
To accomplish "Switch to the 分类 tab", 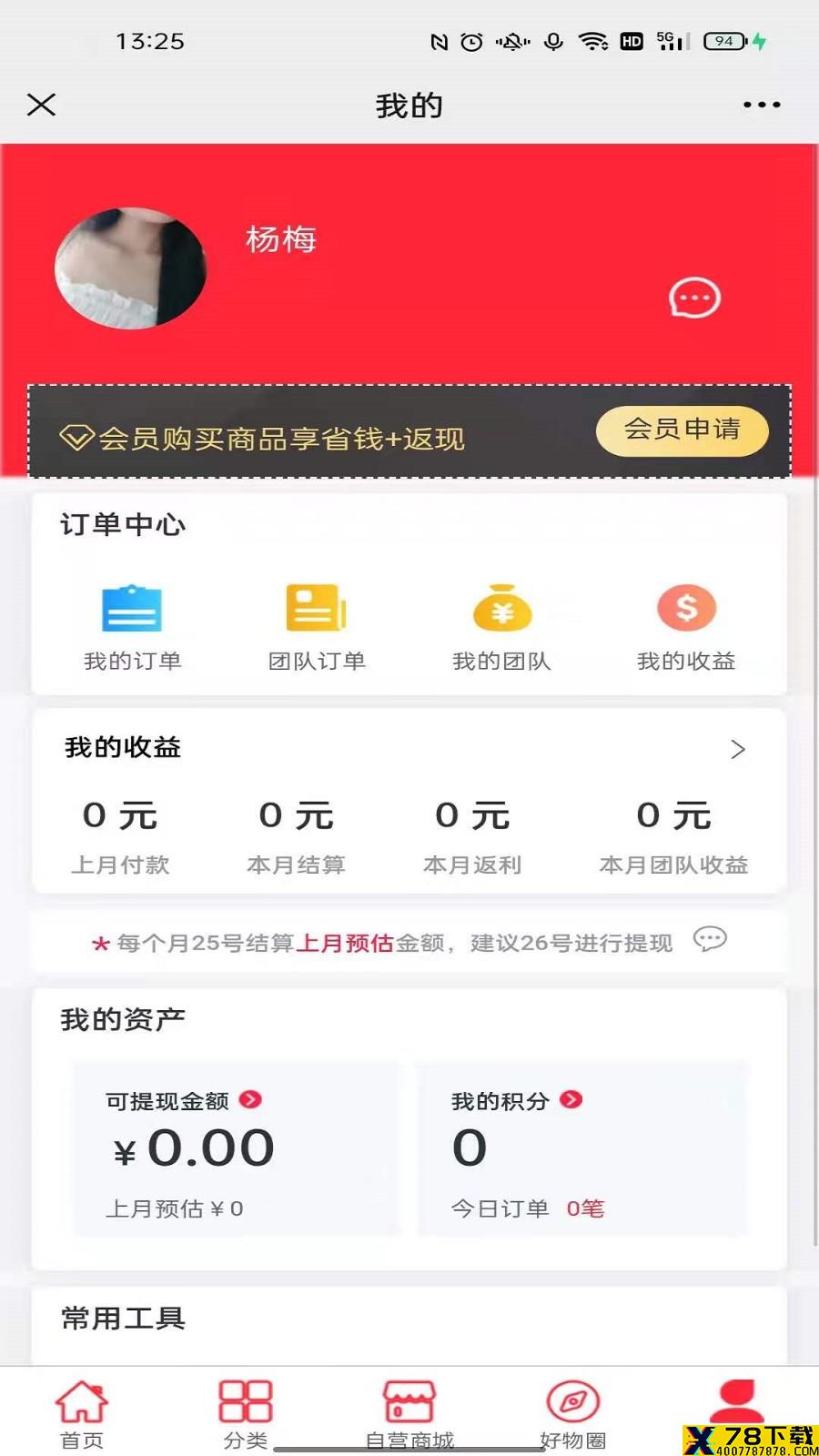I will coord(246,1414).
